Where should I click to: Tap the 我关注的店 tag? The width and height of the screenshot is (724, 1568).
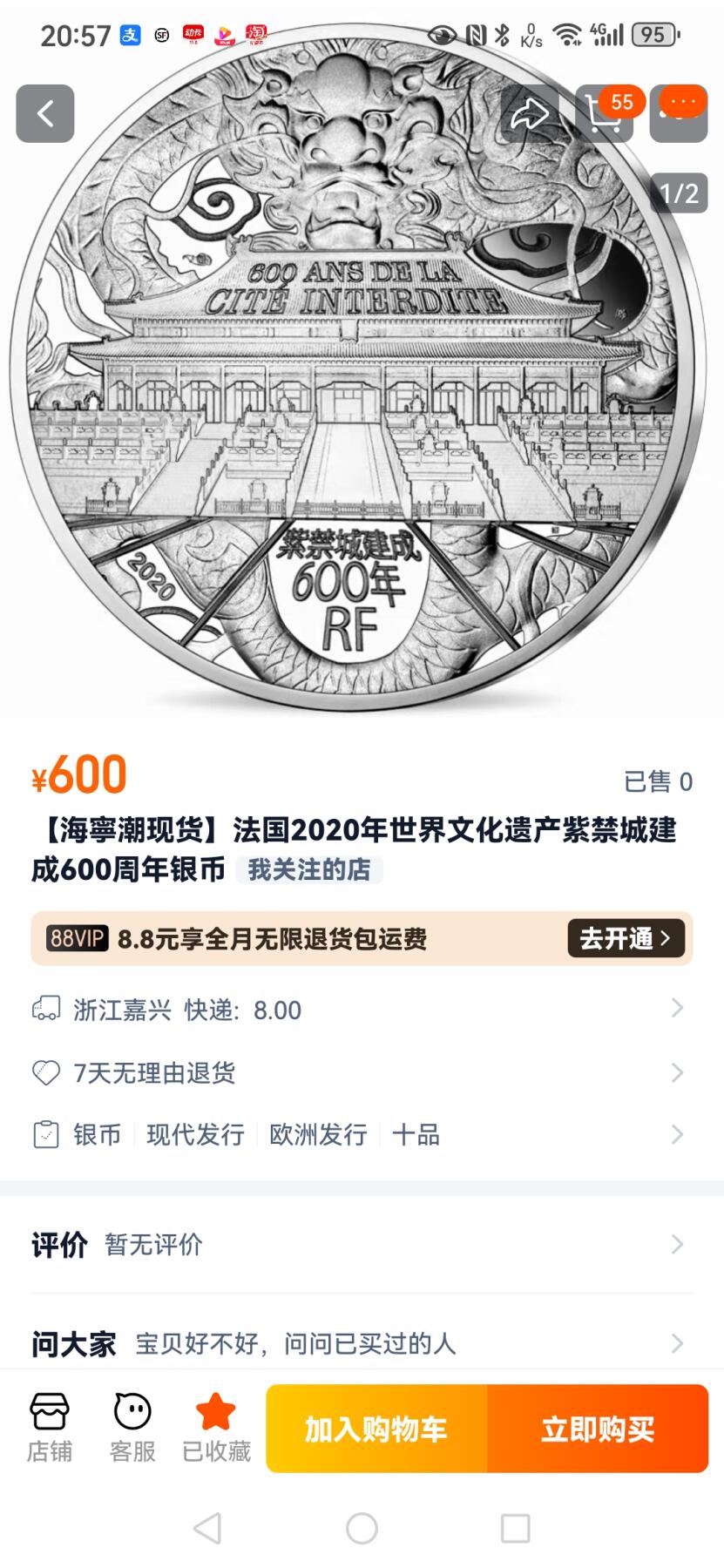[x=308, y=869]
